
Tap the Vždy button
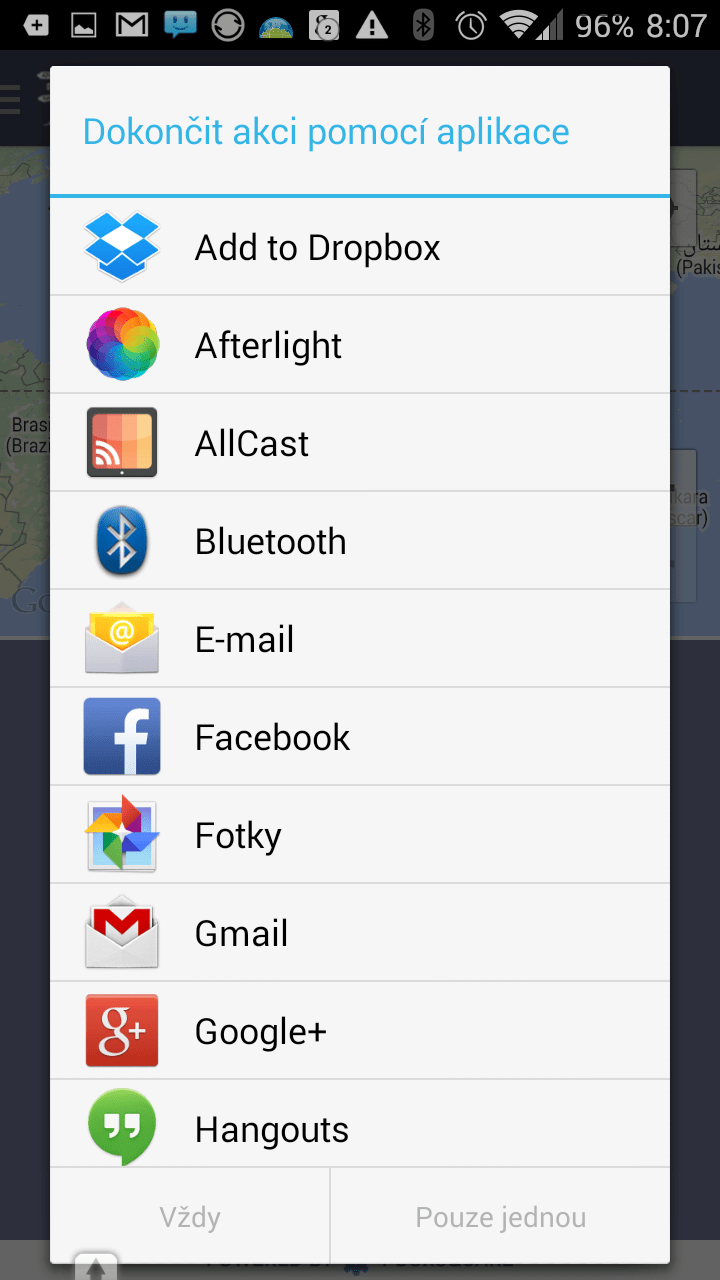click(x=190, y=1217)
